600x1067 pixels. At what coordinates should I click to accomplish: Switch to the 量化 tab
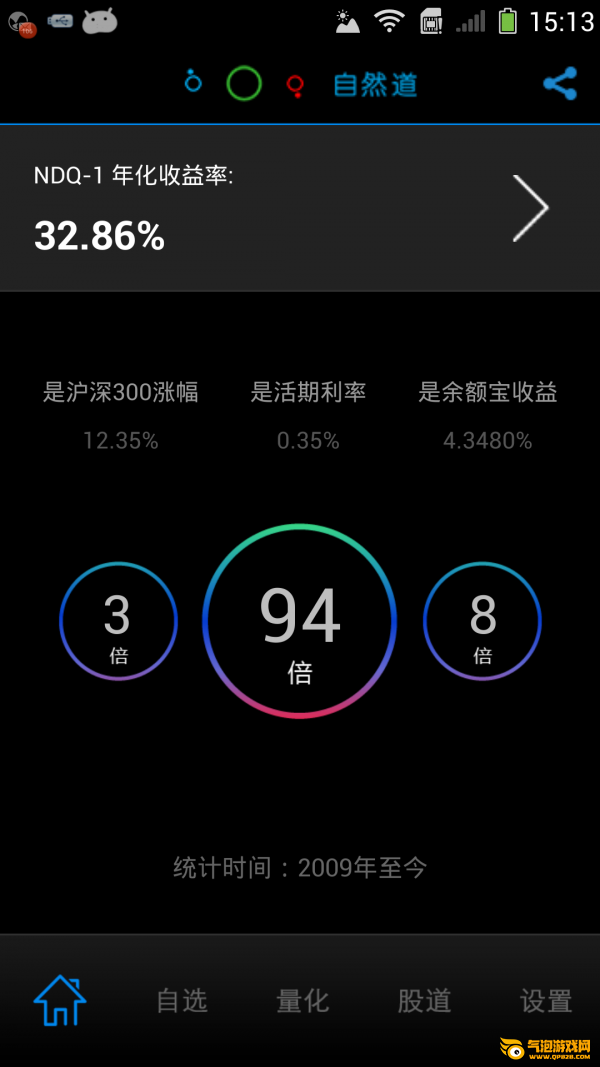tap(303, 1001)
